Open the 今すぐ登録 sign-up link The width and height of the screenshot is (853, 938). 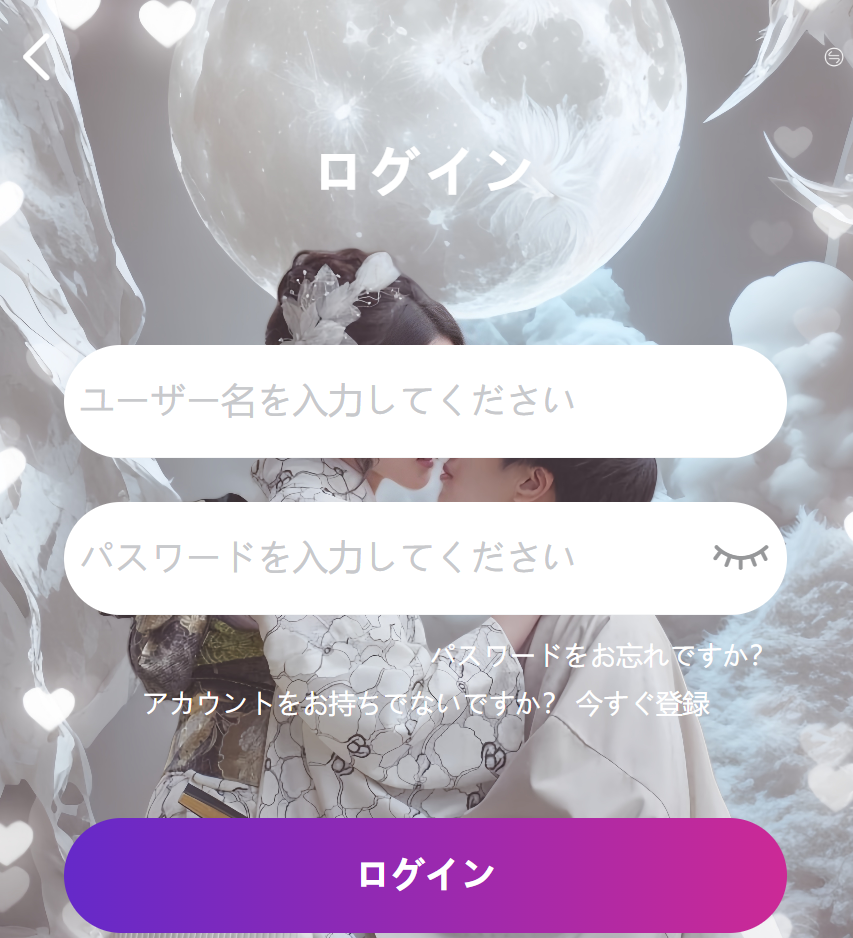(x=643, y=703)
